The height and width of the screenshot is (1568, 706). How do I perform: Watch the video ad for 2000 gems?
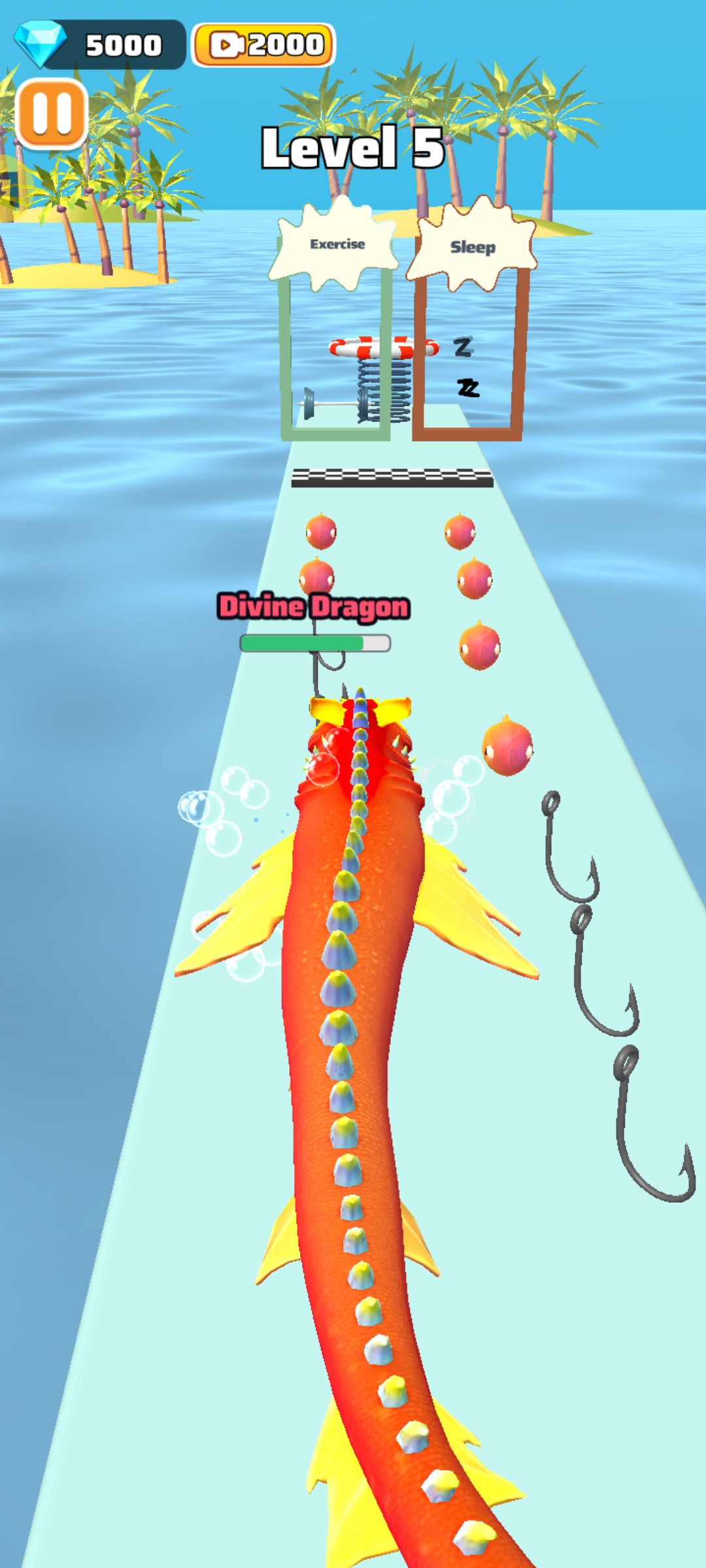(x=263, y=45)
